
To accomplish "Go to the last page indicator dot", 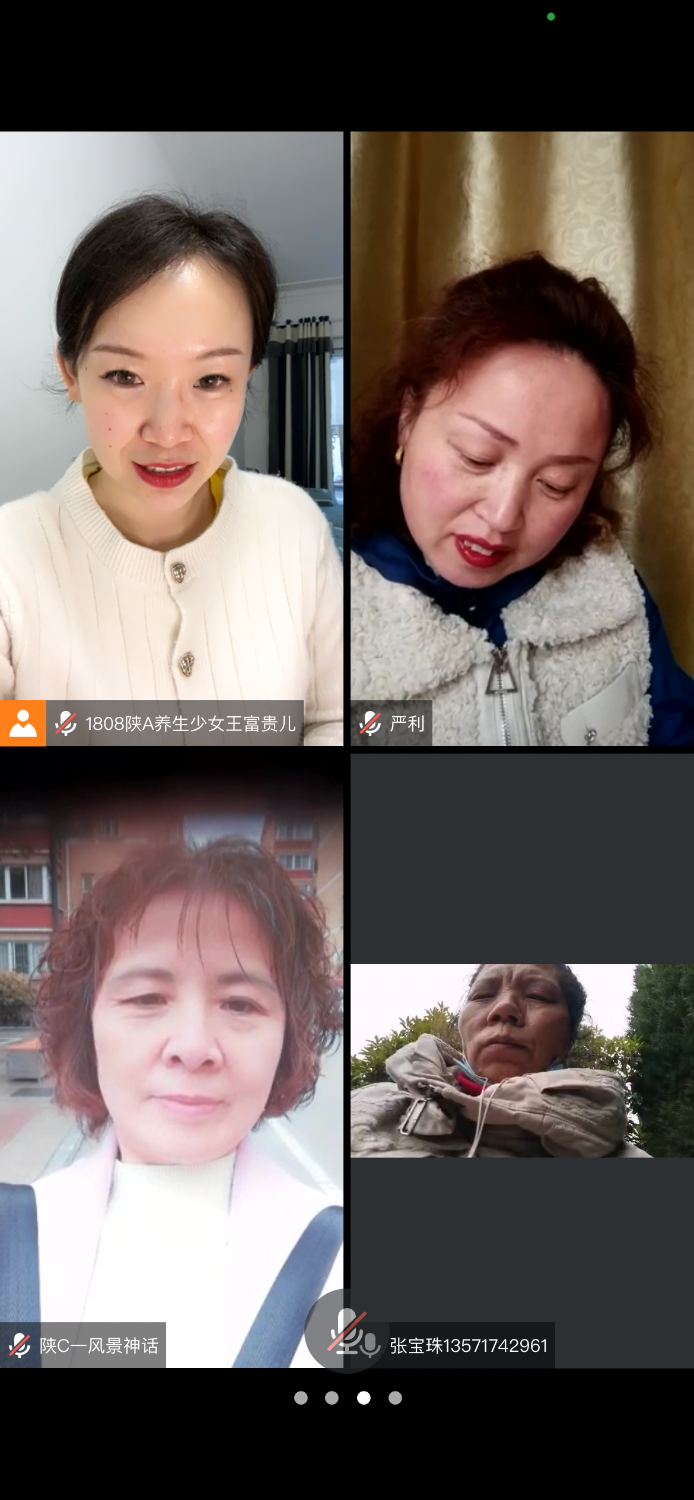I will point(395,1398).
